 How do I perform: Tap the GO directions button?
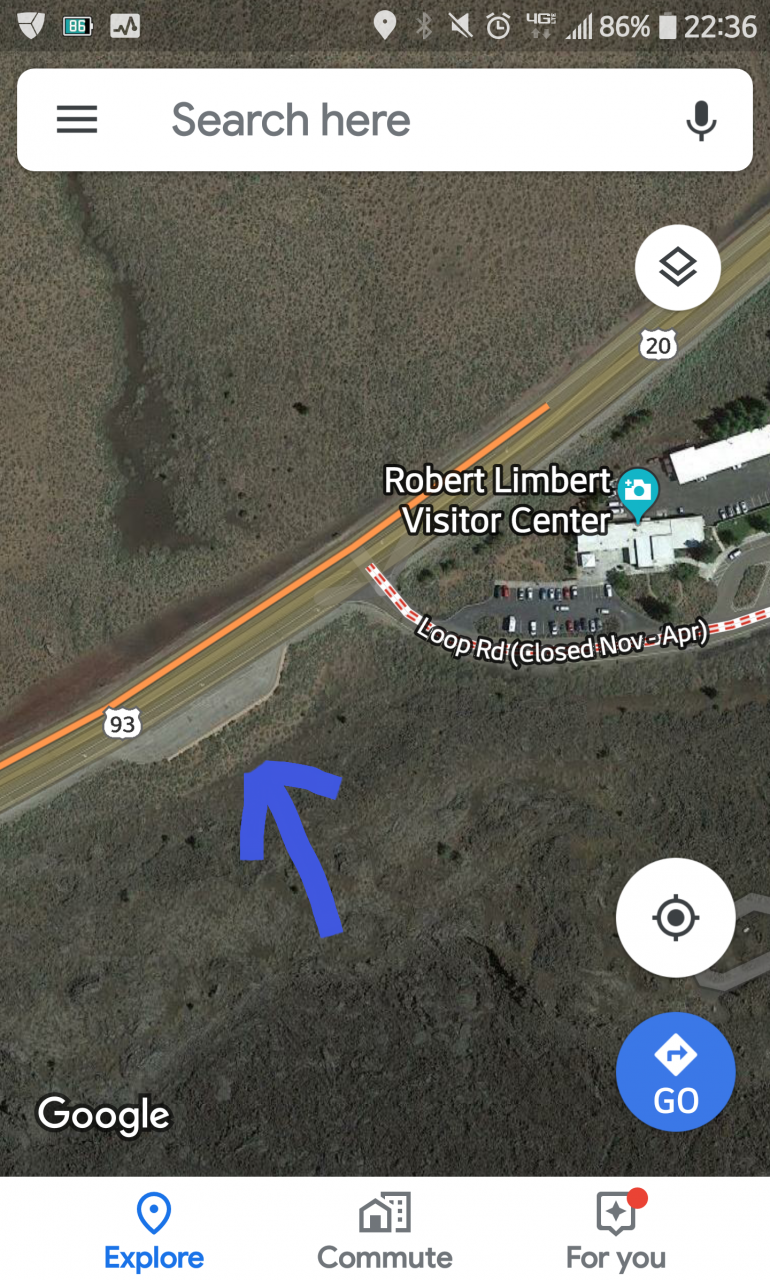click(676, 1073)
